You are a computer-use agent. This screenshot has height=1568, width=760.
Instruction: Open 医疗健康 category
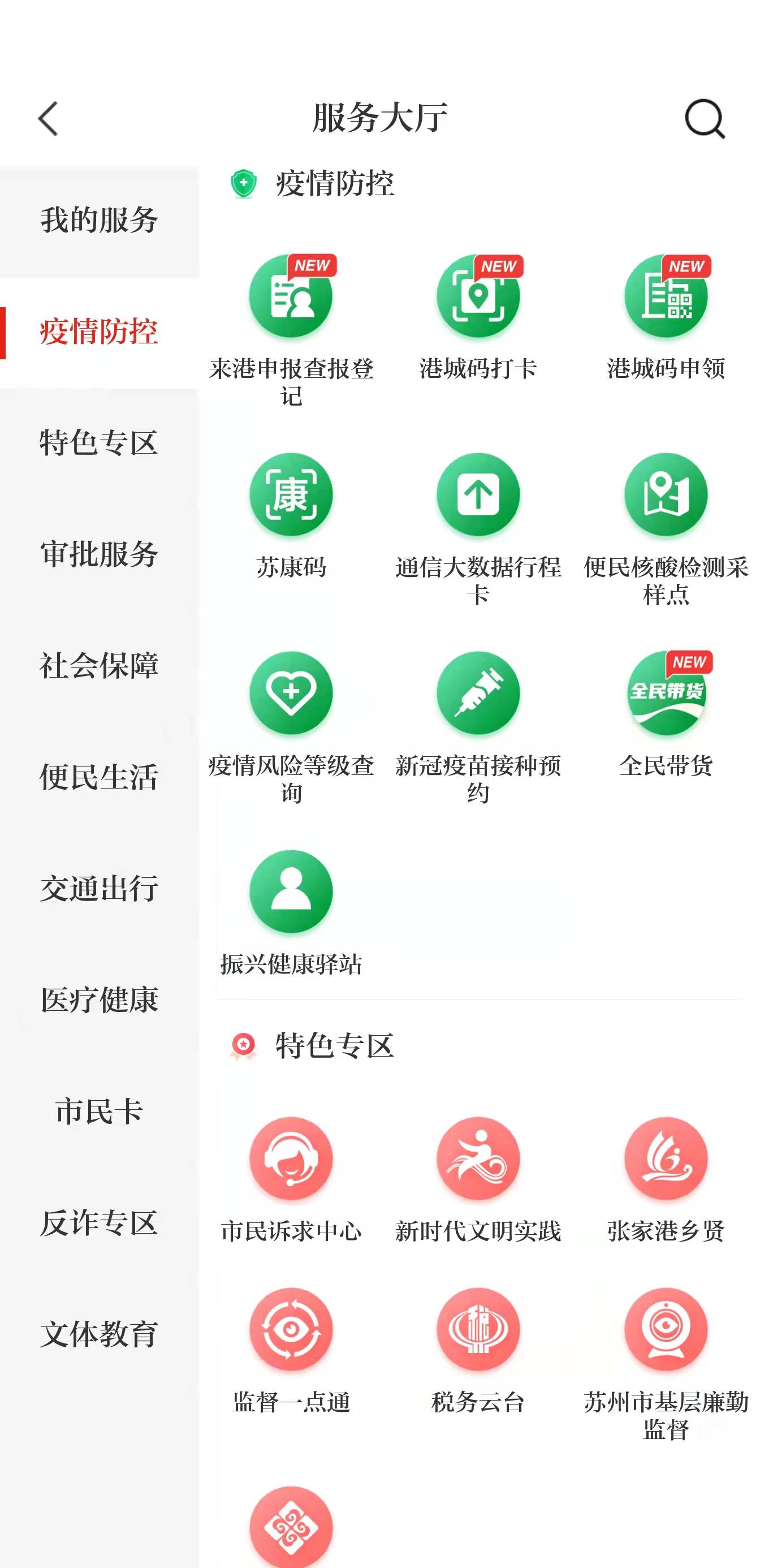tap(99, 1000)
